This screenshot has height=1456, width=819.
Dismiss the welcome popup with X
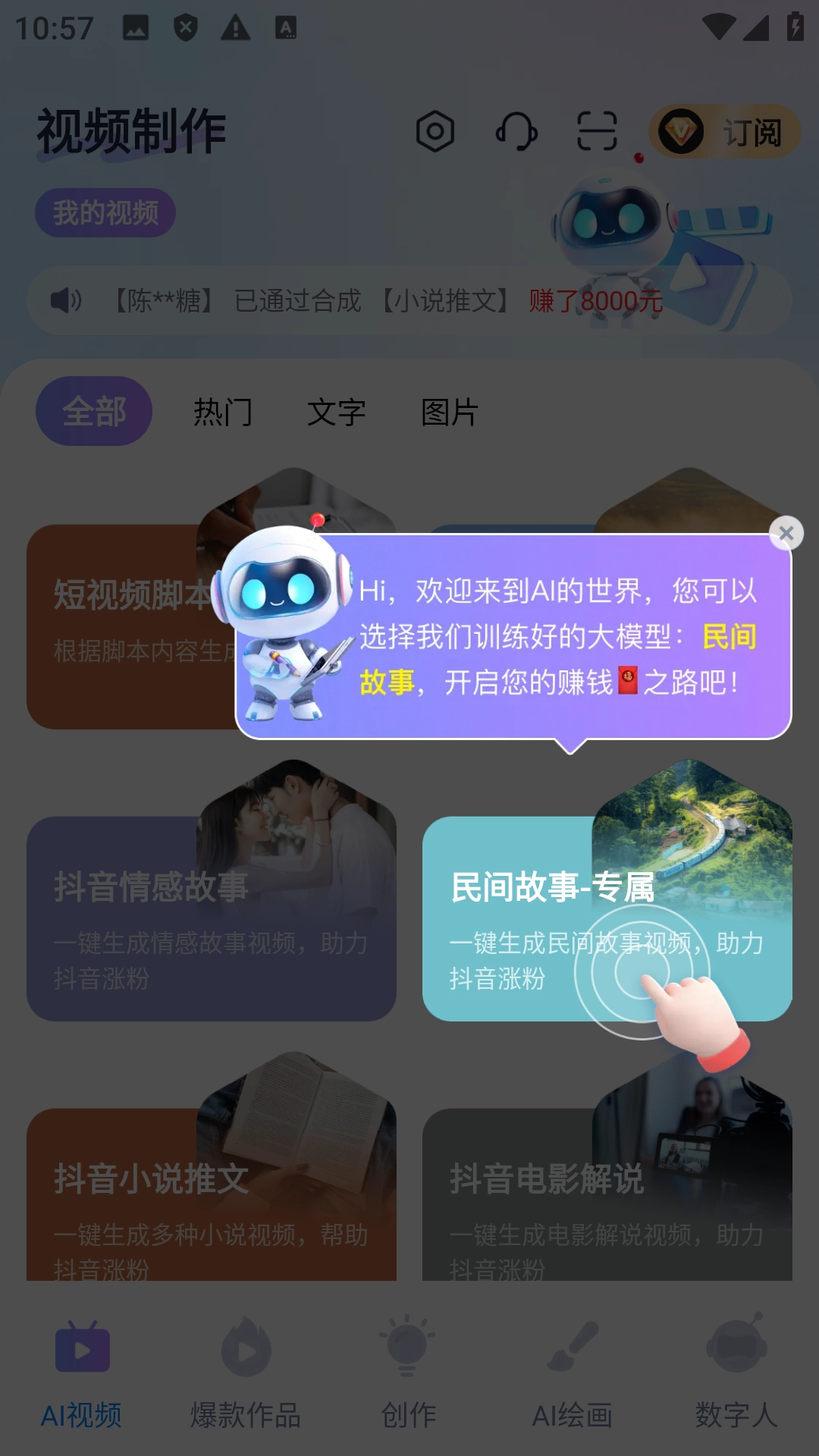click(x=786, y=533)
